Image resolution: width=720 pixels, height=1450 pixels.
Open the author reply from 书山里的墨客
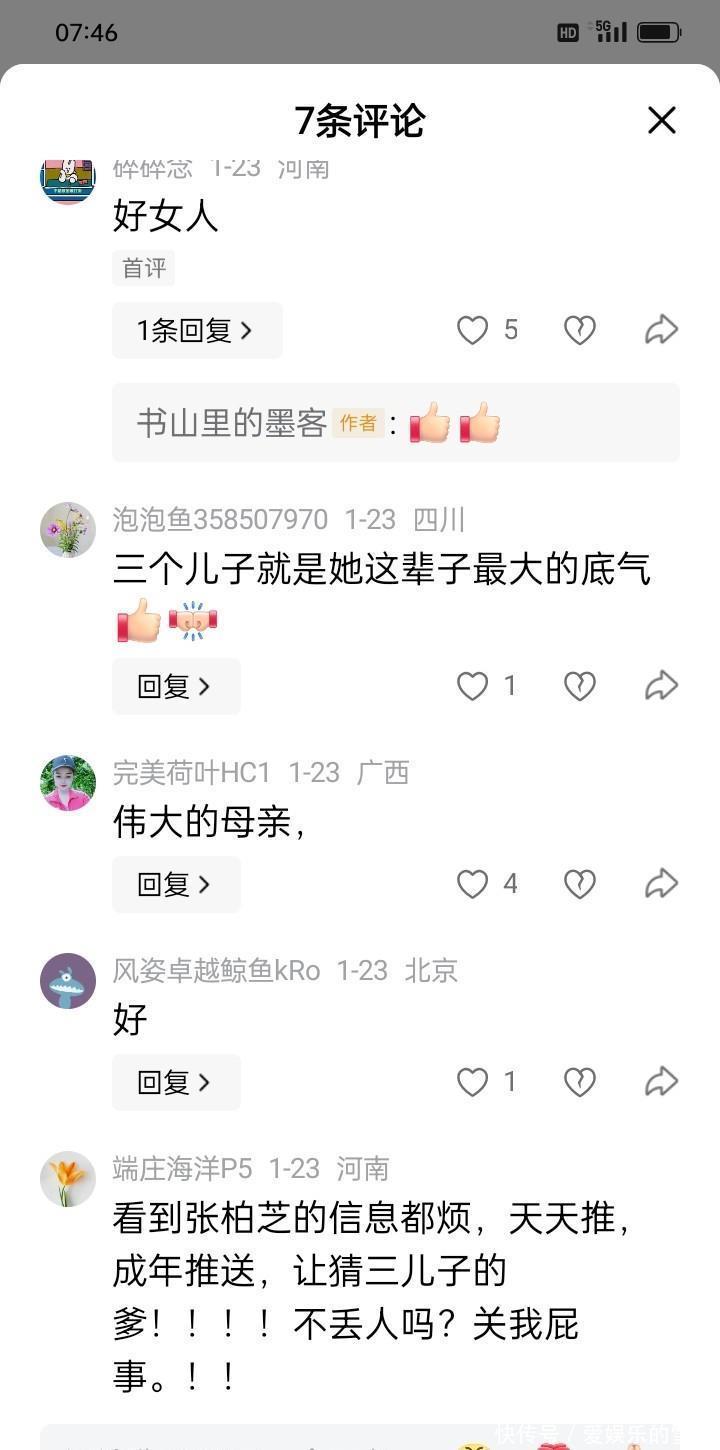395,423
